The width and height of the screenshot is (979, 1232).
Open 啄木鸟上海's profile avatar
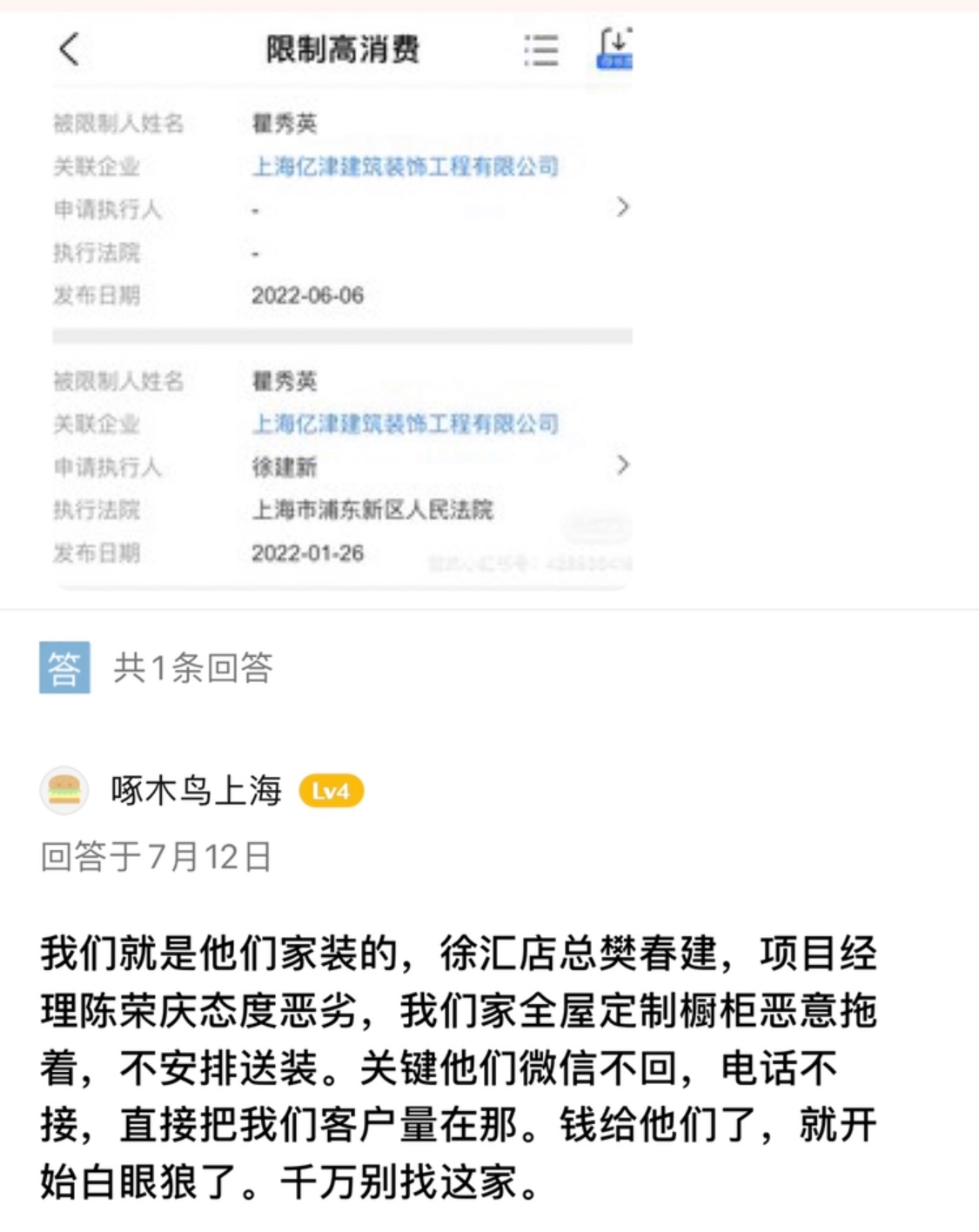(x=64, y=791)
